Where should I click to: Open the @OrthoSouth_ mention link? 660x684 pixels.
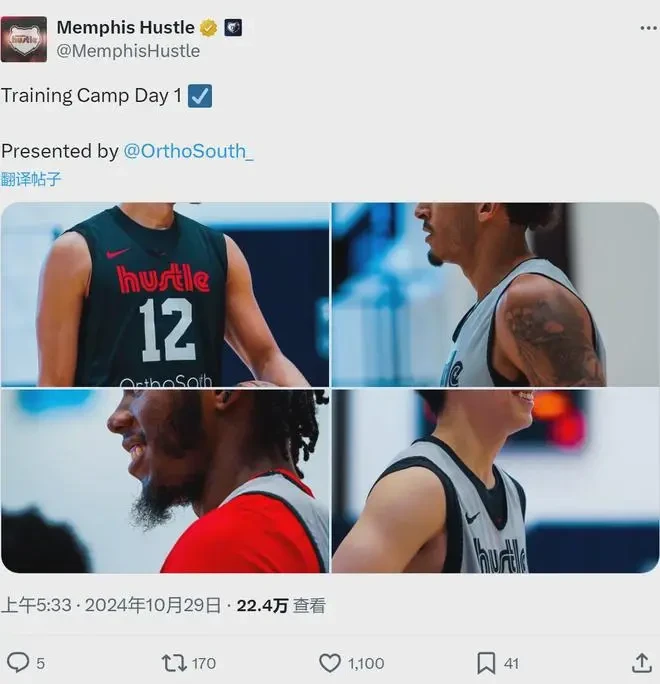188,151
